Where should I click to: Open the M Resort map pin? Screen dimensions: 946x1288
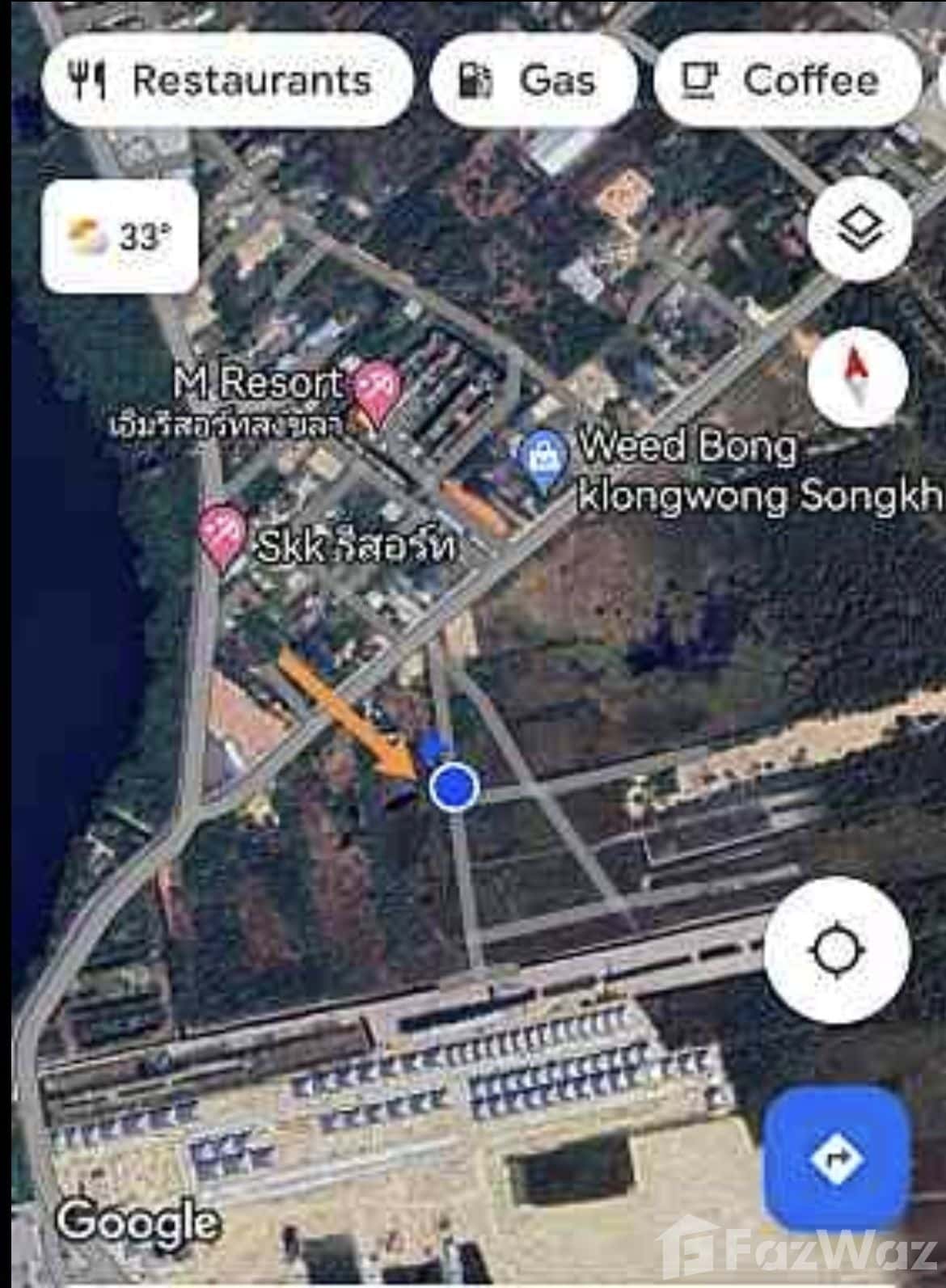[377, 390]
